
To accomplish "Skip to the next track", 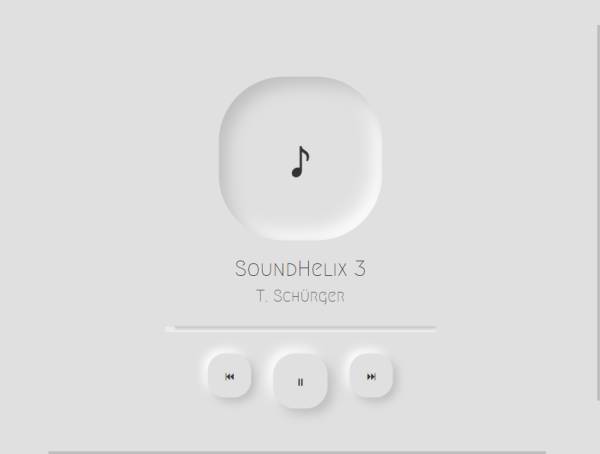I will tap(371, 376).
